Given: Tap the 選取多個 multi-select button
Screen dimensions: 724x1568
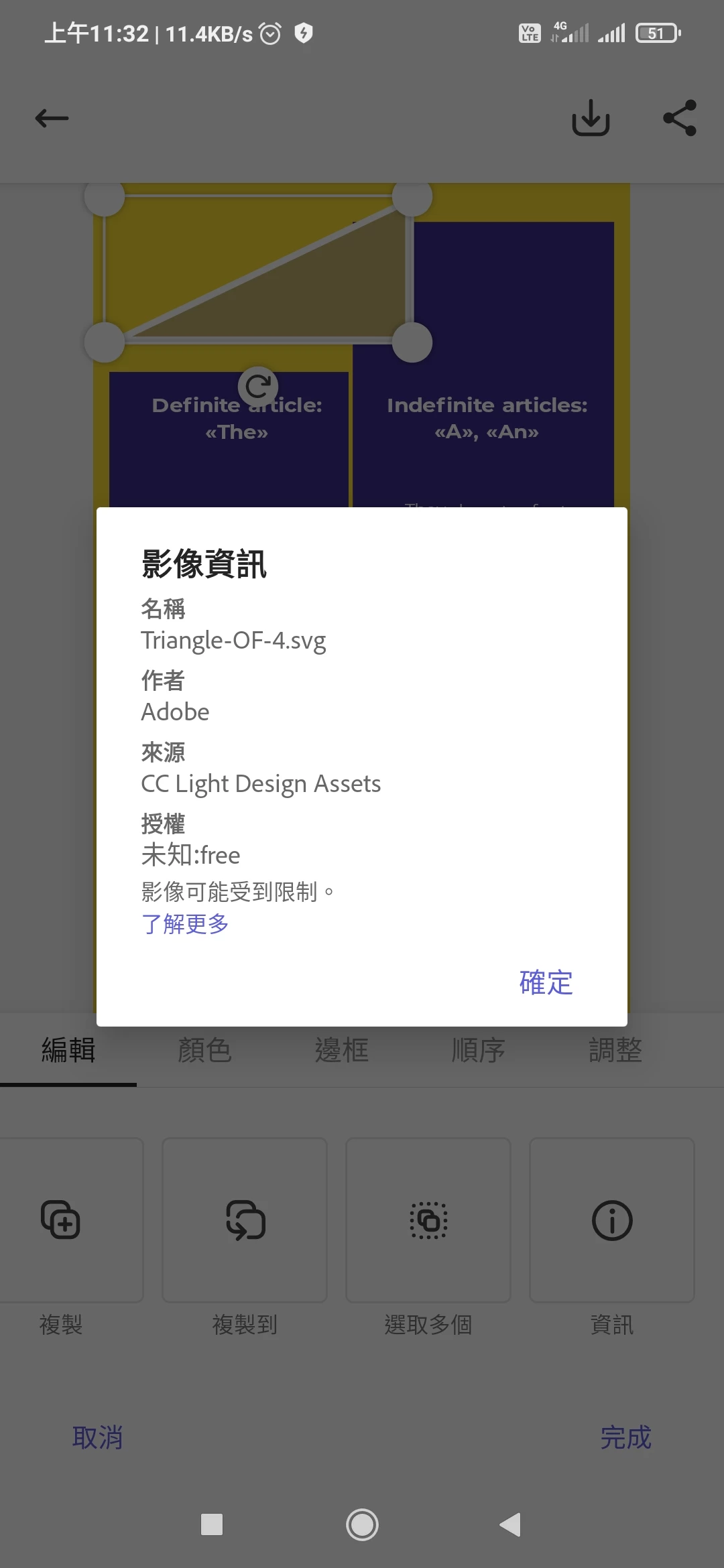Looking at the screenshot, I should click(428, 1220).
